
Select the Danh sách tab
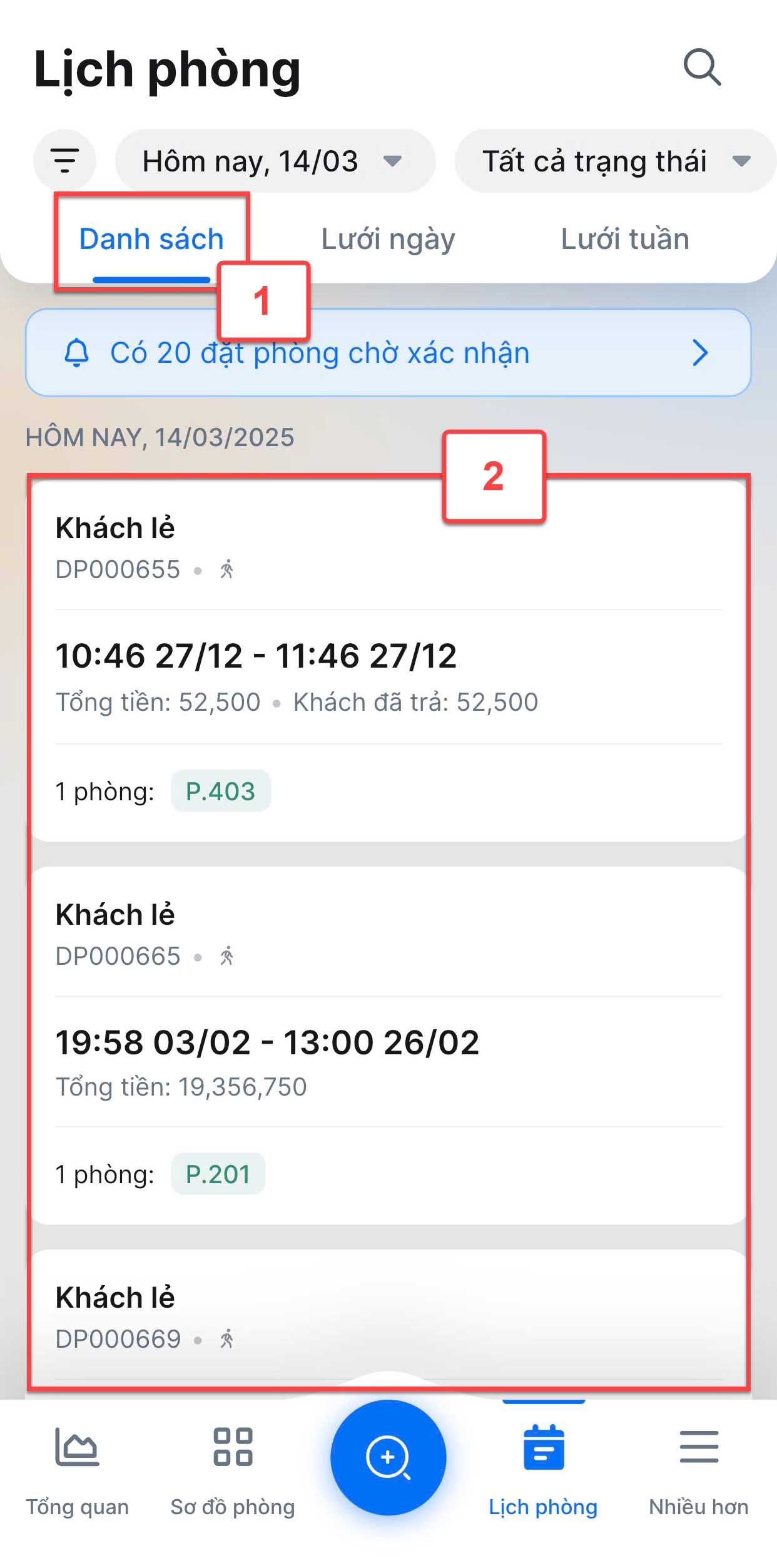tap(151, 239)
